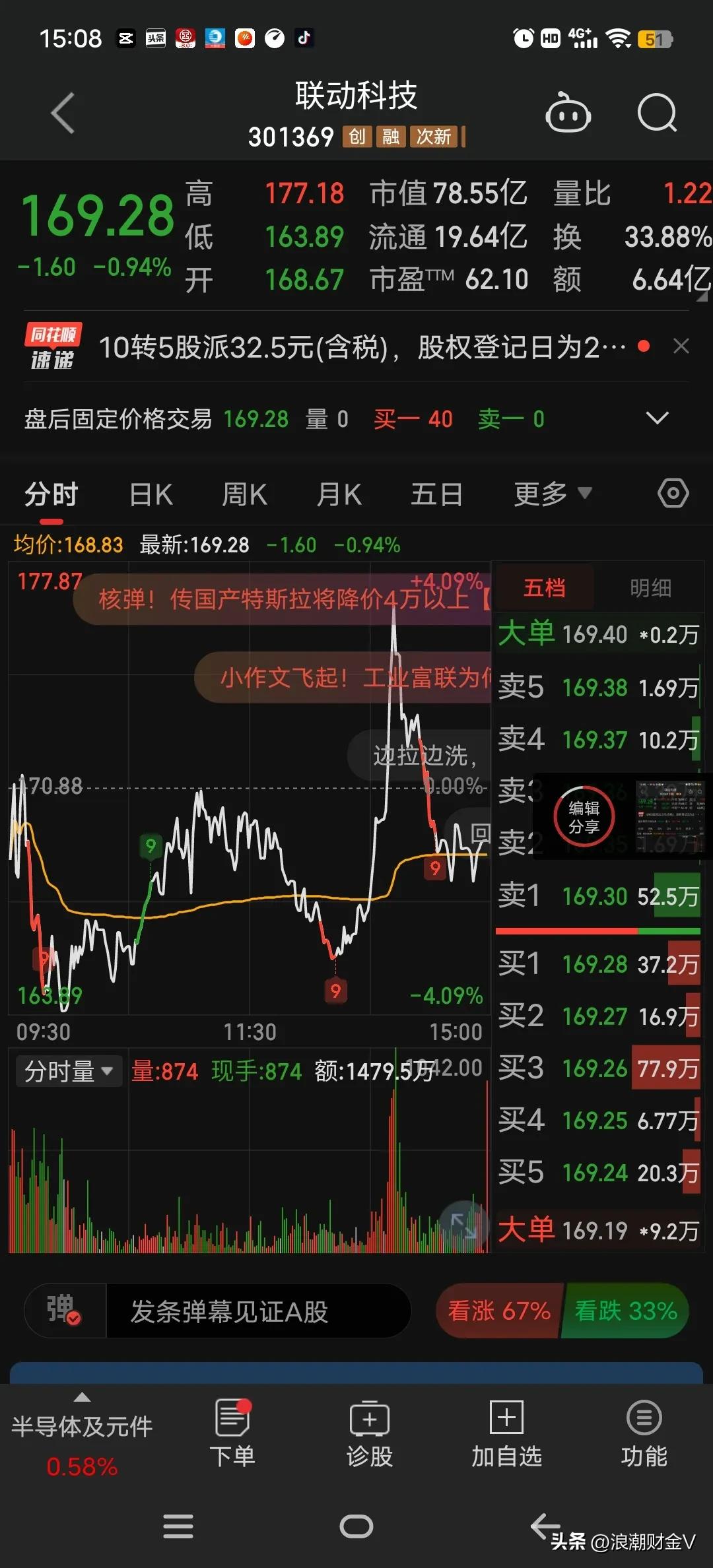713x1568 pixels.
Task: Click the search magnifier icon
Action: click(x=657, y=112)
